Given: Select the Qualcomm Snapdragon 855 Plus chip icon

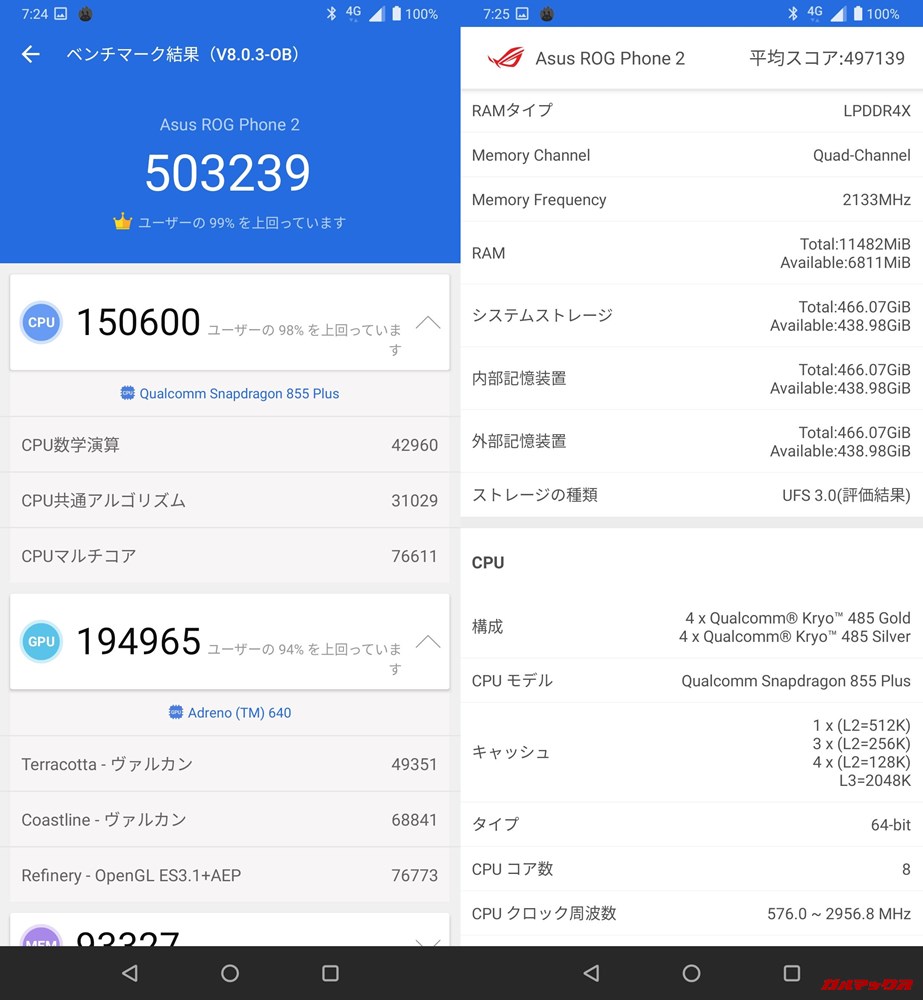Looking at the screenshot, I should [128, 393].
